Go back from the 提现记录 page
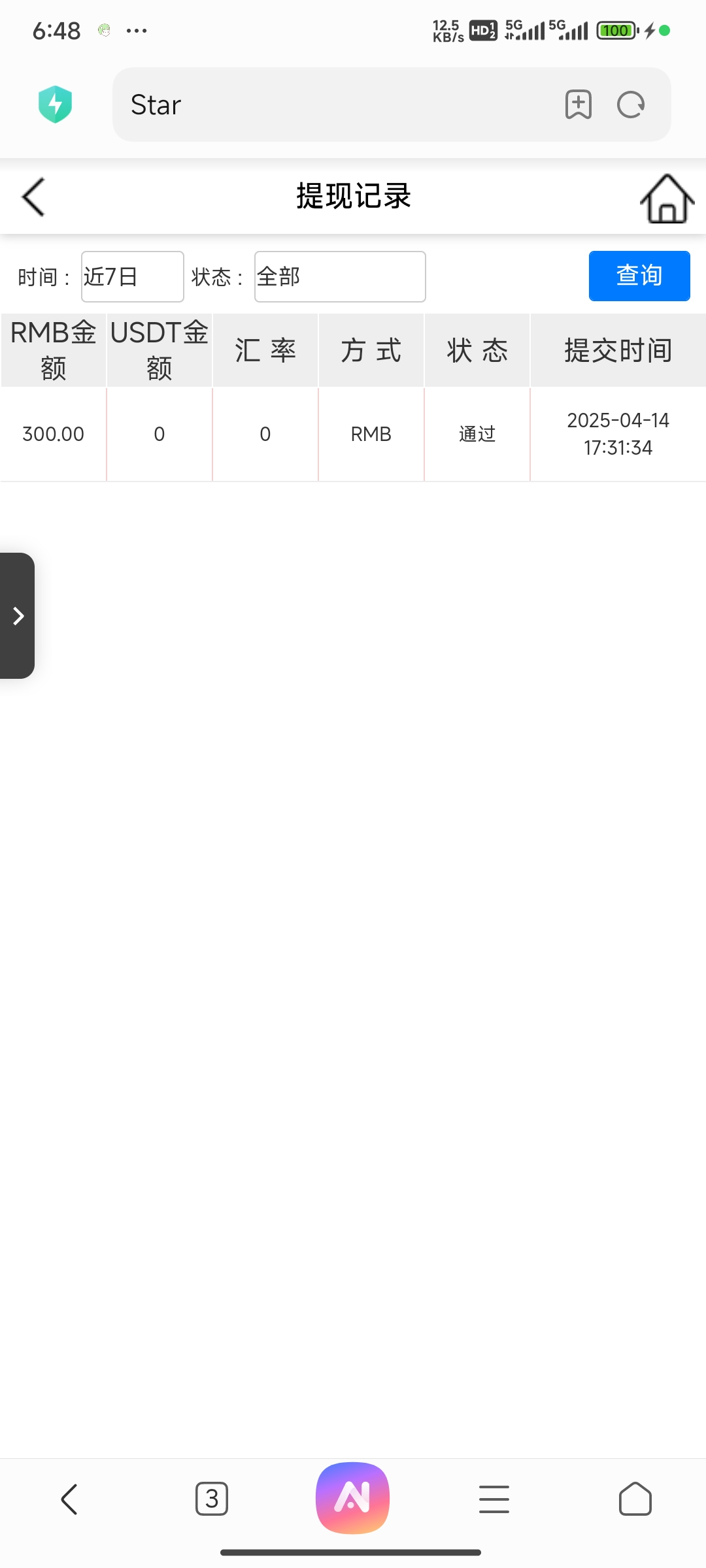This screenshot has height=1568, width=706. [33, 197]
